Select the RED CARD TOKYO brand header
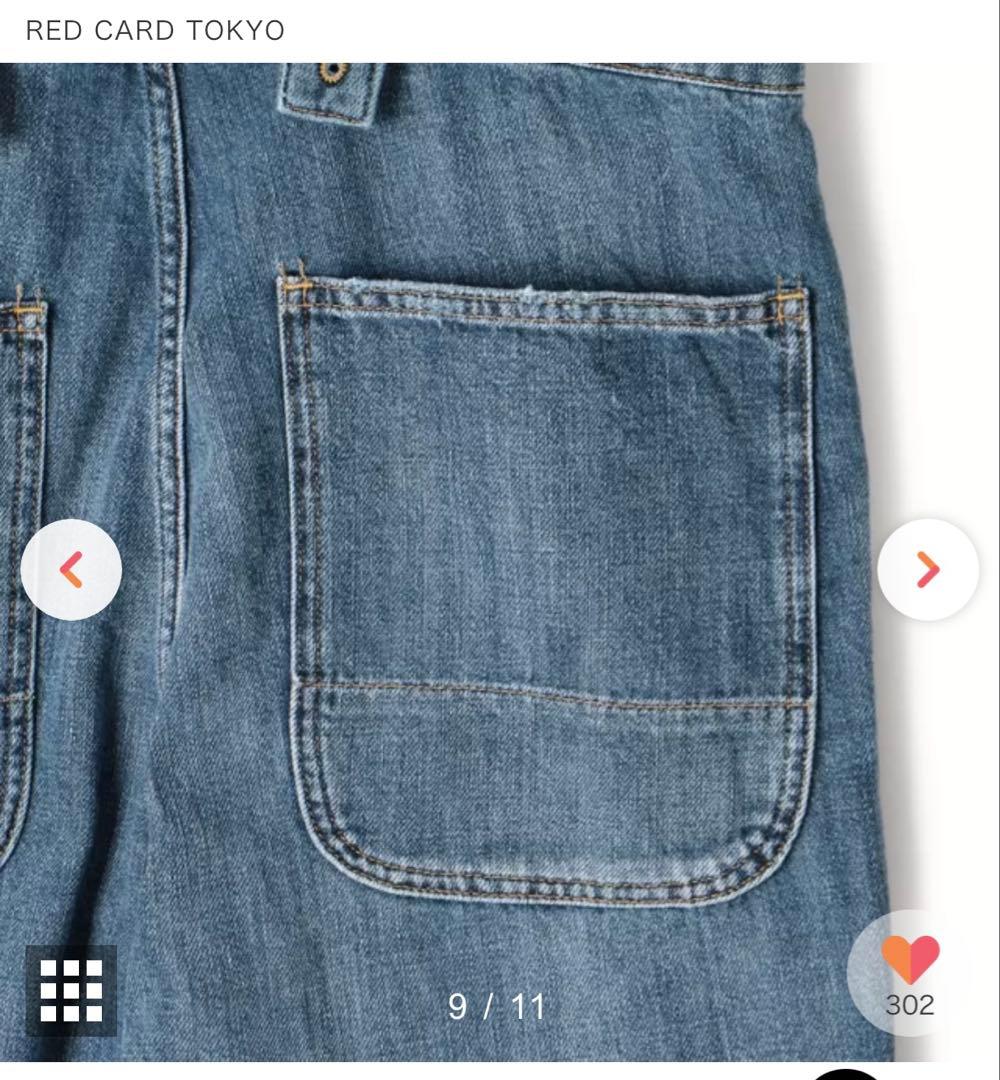The width and height of the screenshot is (1000, 1080). pyautogui.click(x=154, y=29)
